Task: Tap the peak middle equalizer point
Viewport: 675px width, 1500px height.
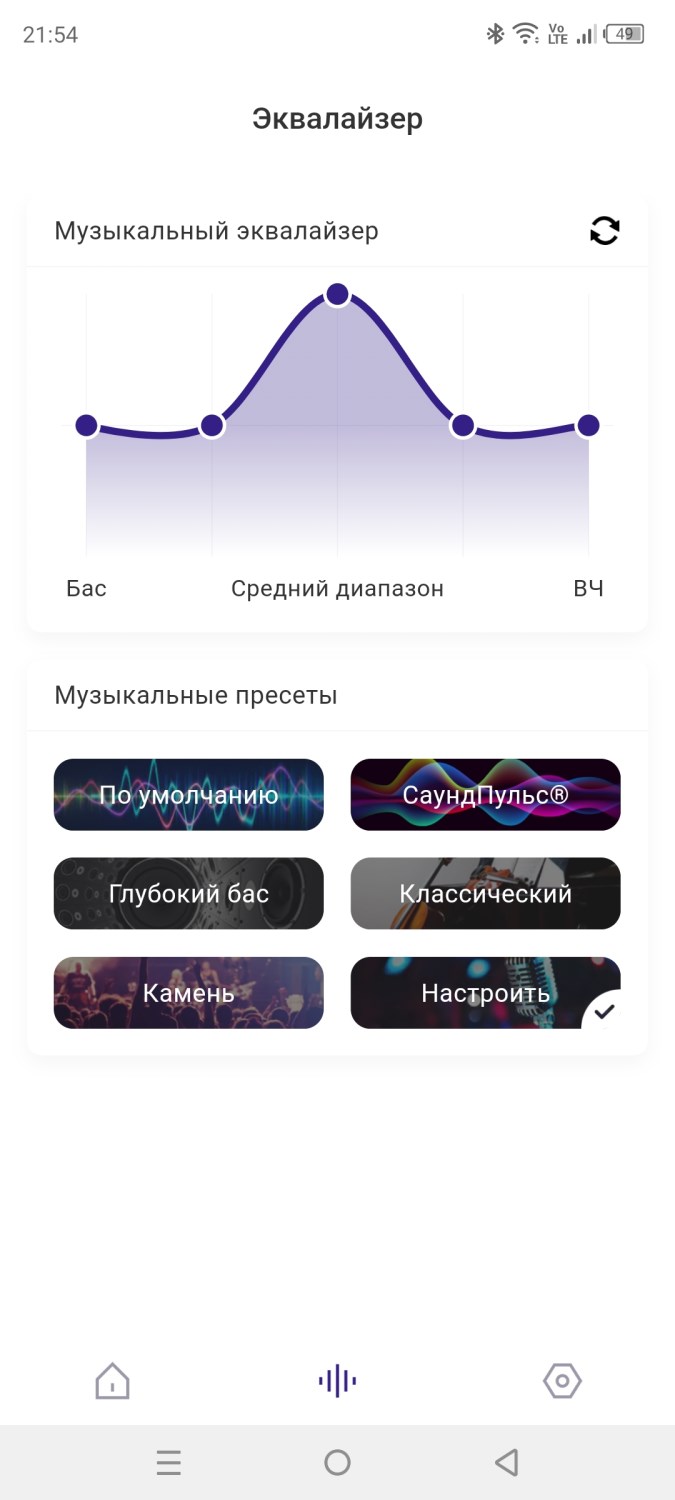Action: [337, 295]
